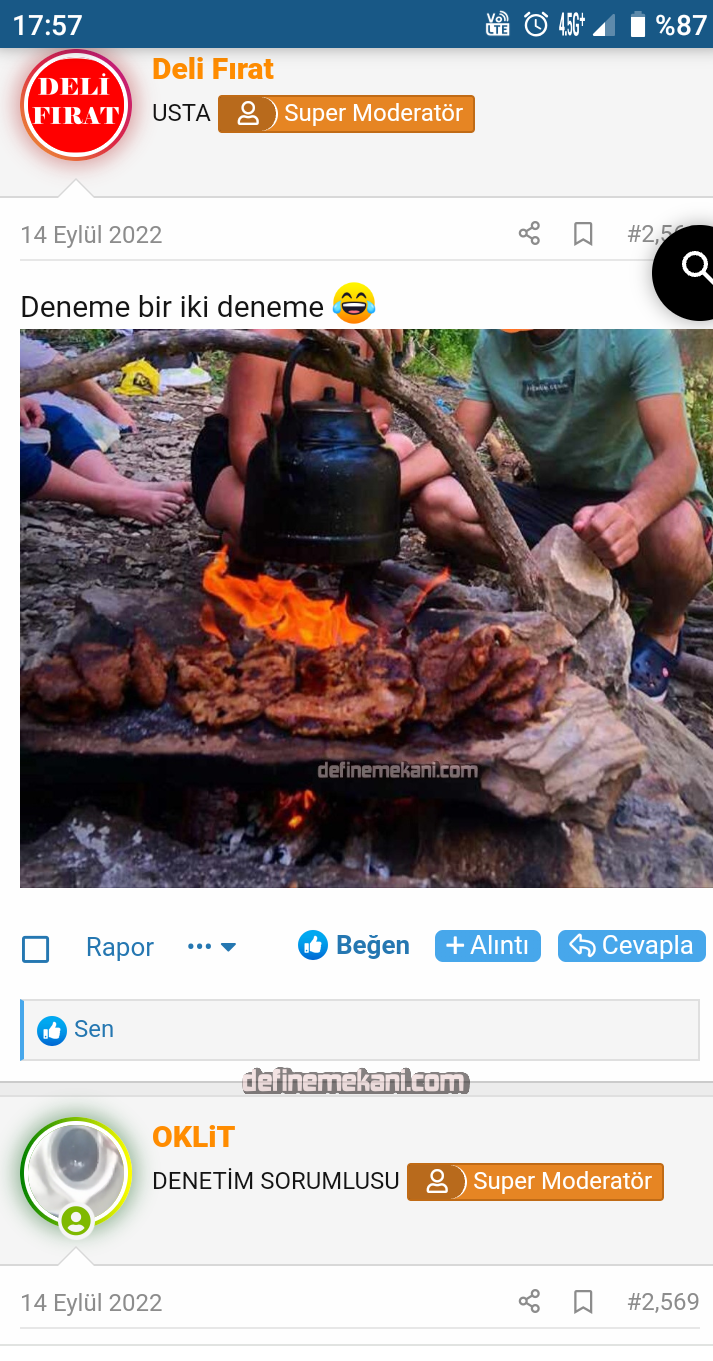Tap OKLiT's avatar picture
This screenshot has width=713, height=1361.
76,1172
